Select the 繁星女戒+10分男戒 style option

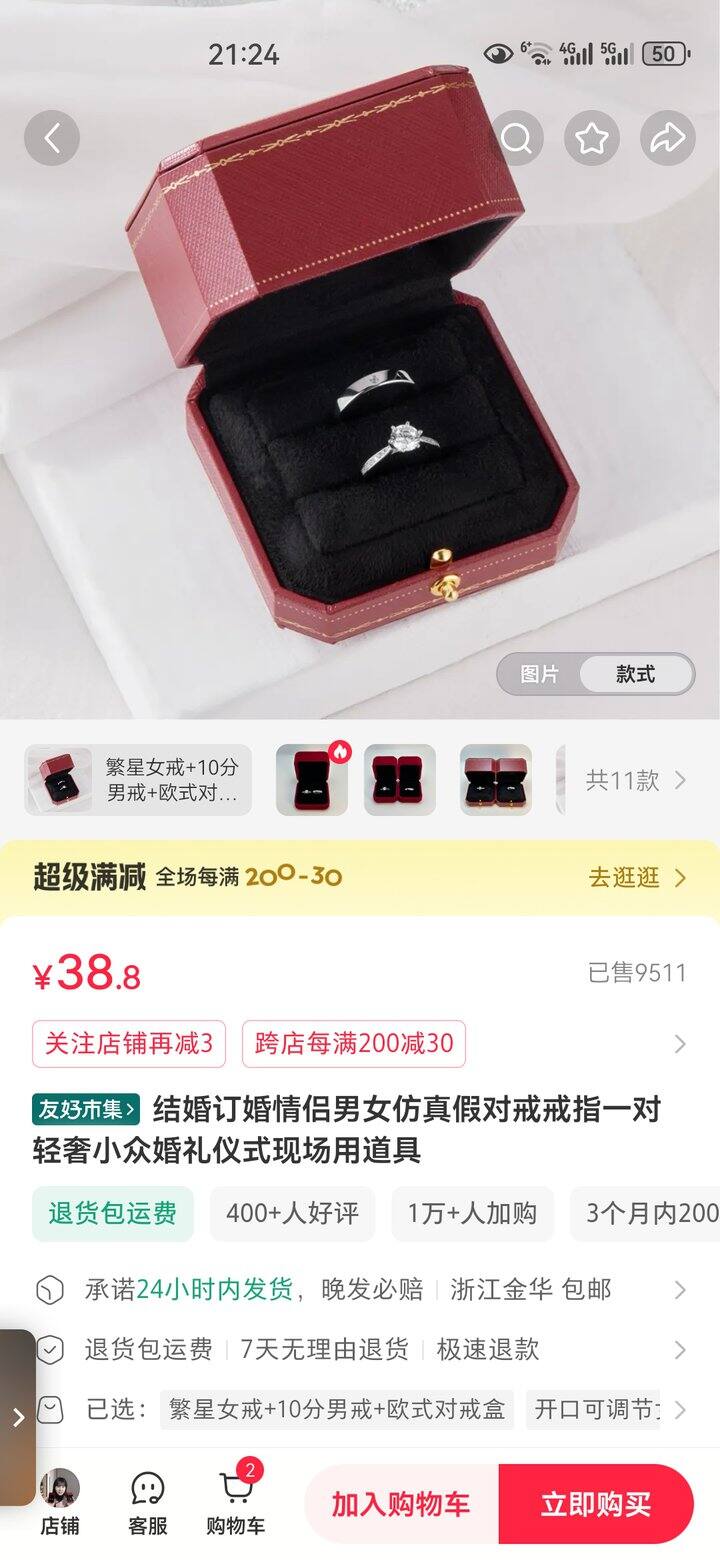138,780
